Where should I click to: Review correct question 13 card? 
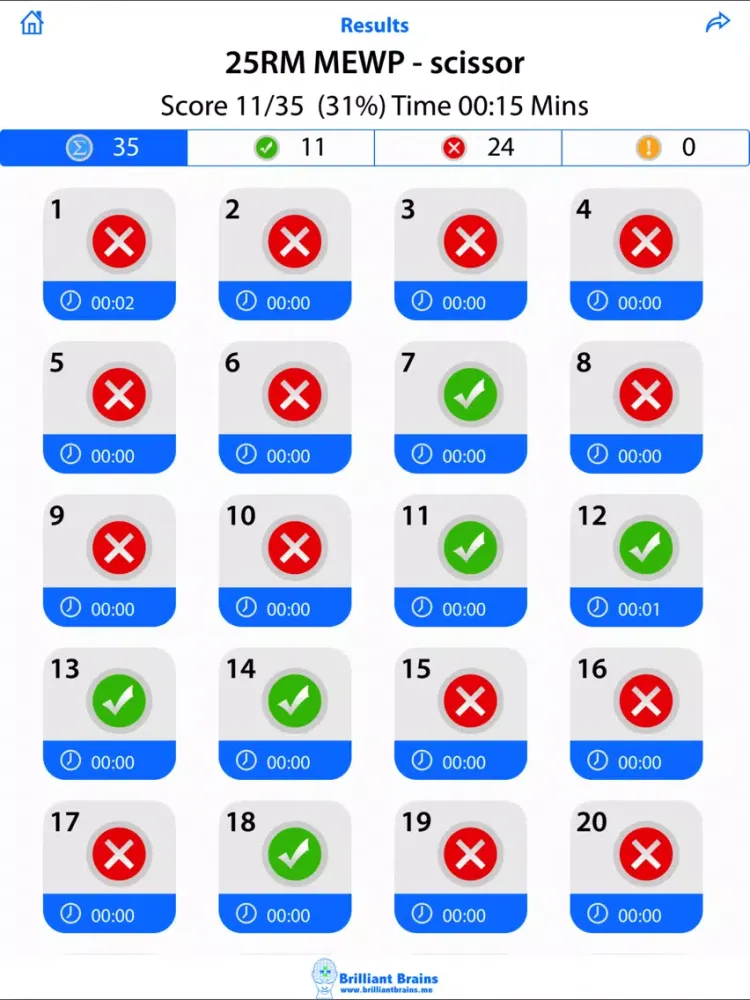click(109, 714)
